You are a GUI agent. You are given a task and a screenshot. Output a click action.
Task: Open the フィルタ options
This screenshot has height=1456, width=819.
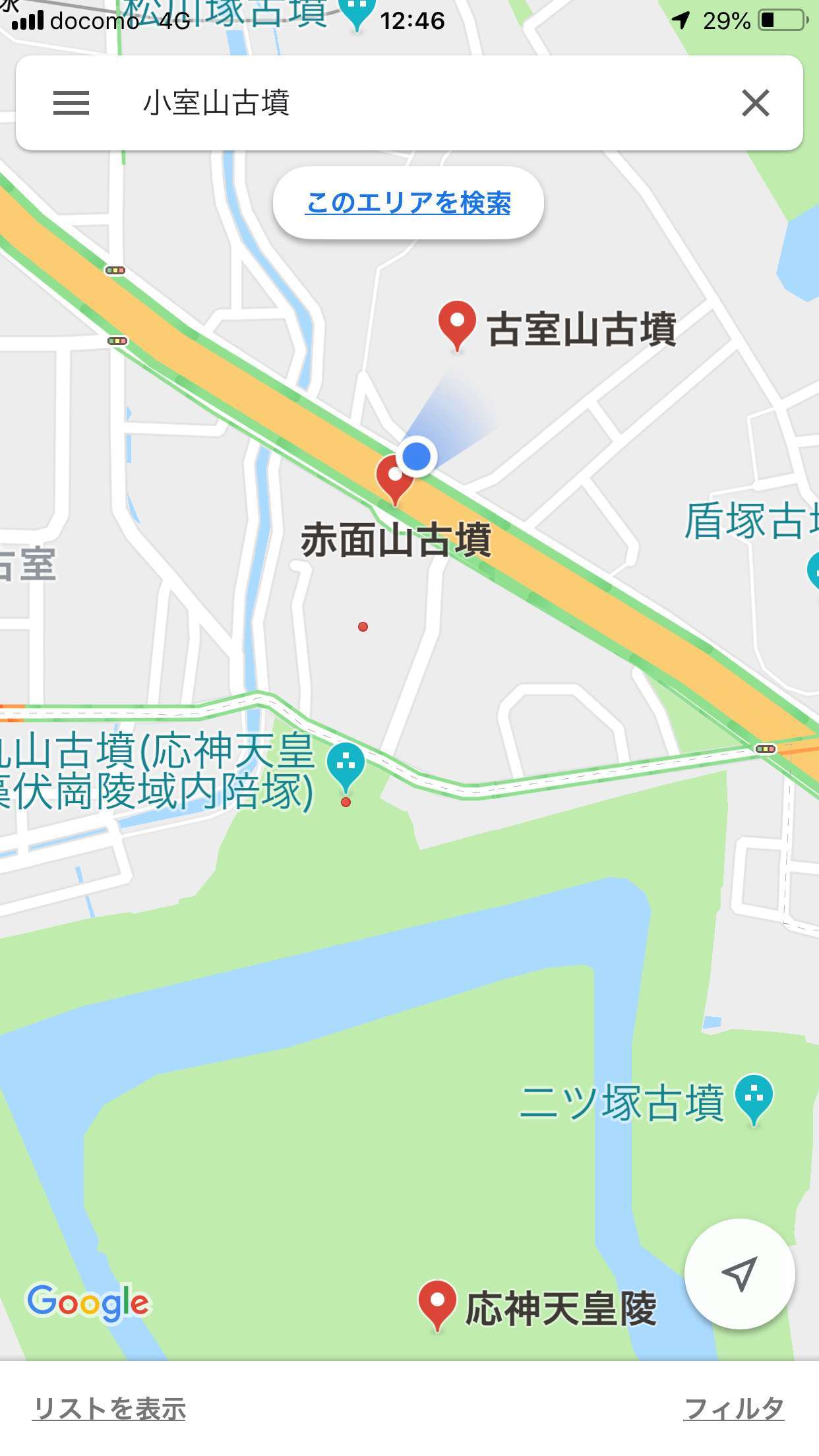pos(734,1409)
